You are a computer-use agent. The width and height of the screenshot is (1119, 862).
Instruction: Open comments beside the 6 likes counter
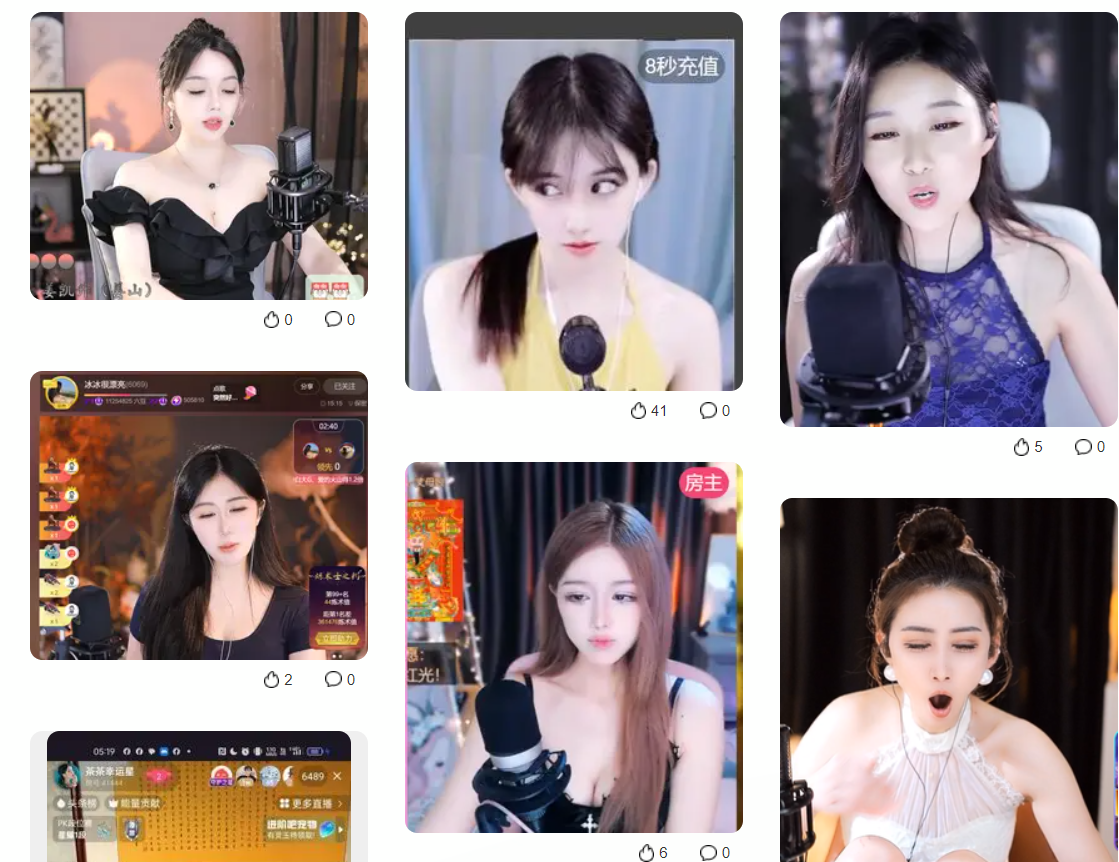tap(708, 853)
